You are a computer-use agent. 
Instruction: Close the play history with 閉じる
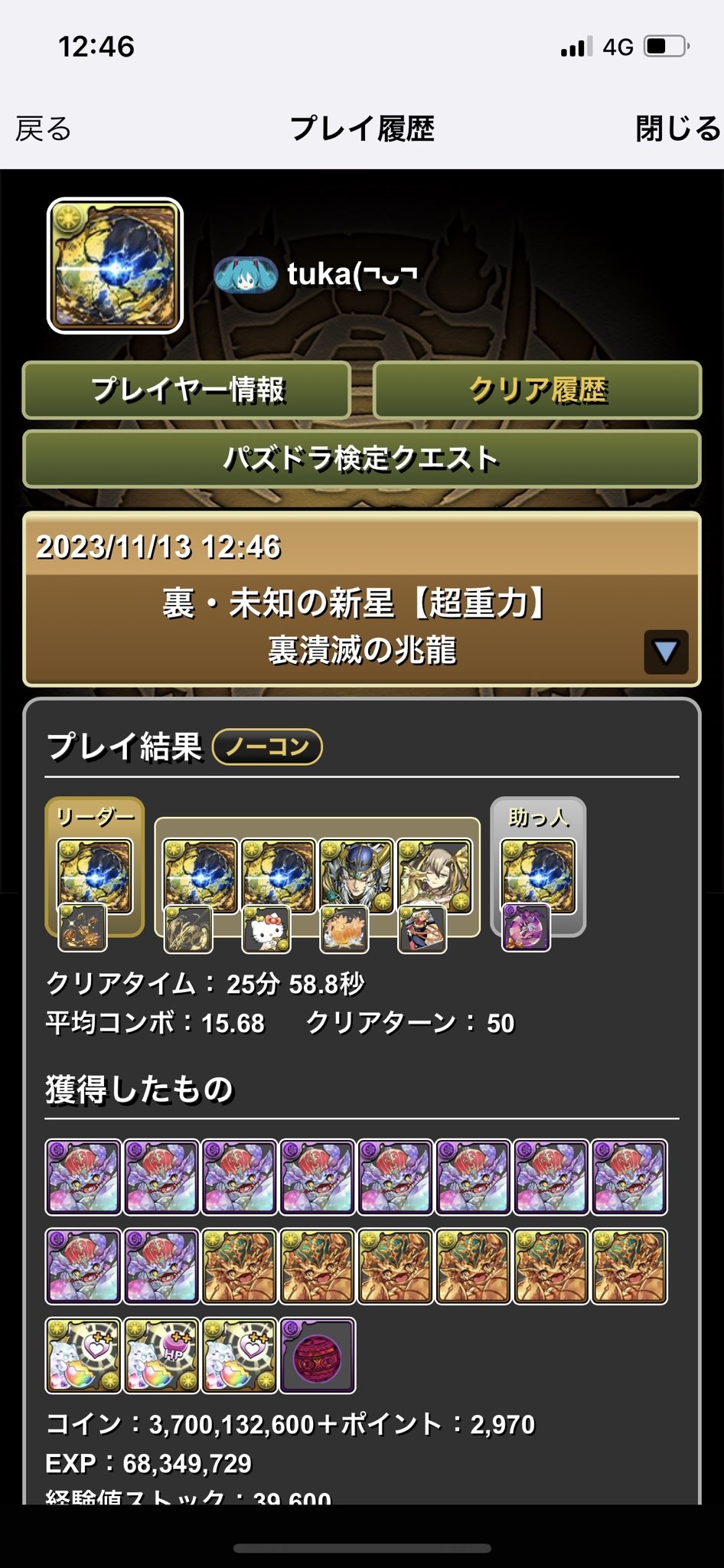677,129
